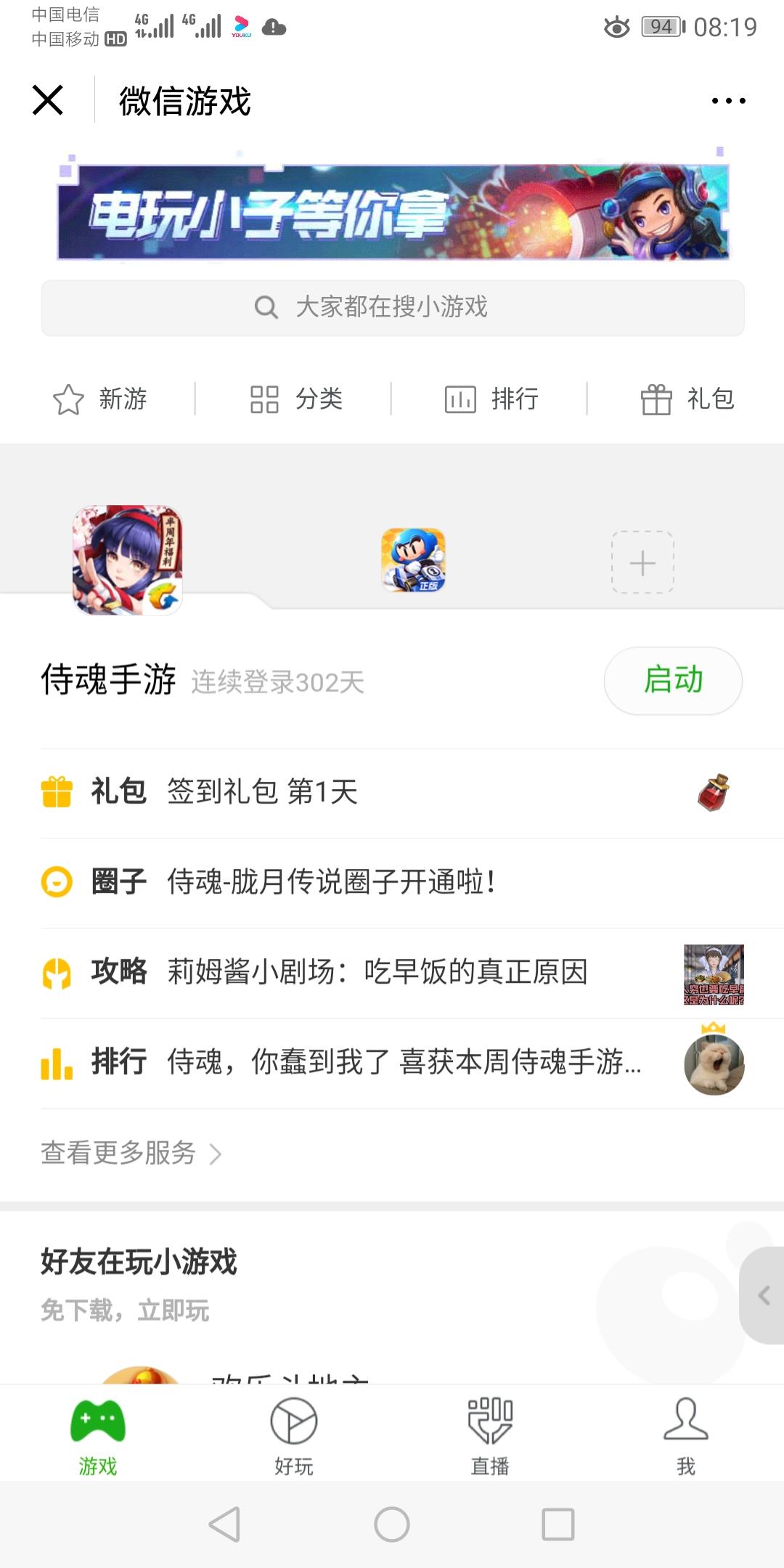Screen dimensions: 784x1568
Task: Expand the side handle with the arrow
Action: tap(763, 1295)
